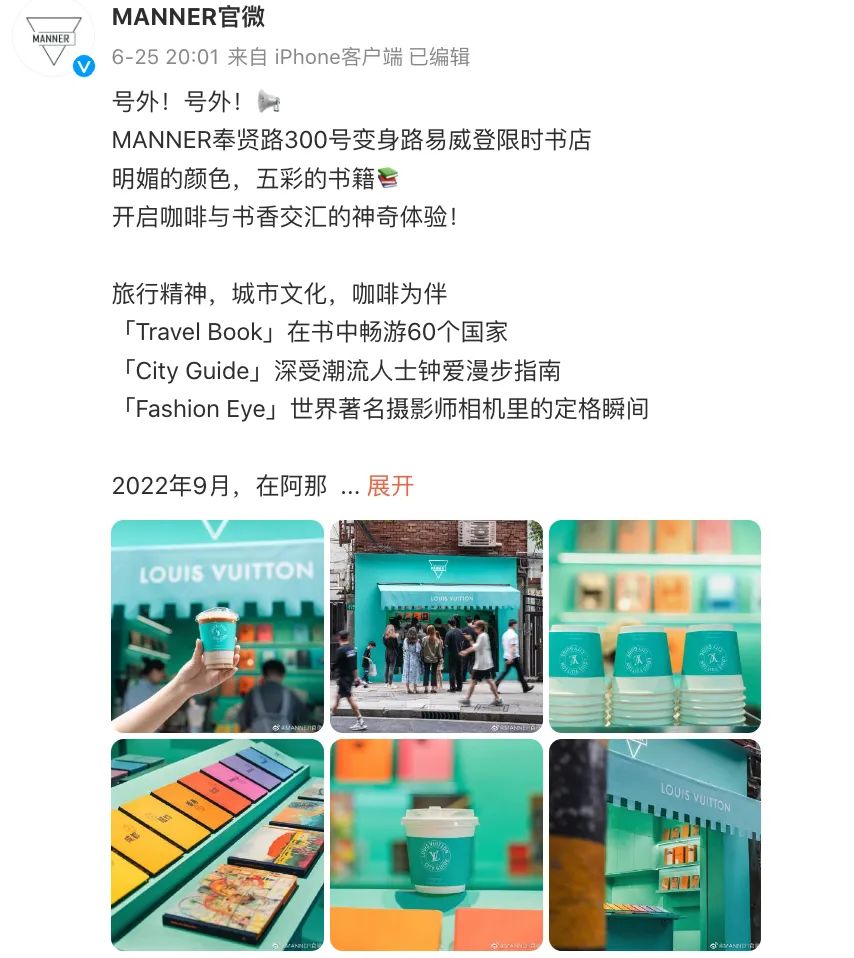Open the MANNER官微 account name
The width and height of the screenshot is (854, 958).
click(188, 17)
